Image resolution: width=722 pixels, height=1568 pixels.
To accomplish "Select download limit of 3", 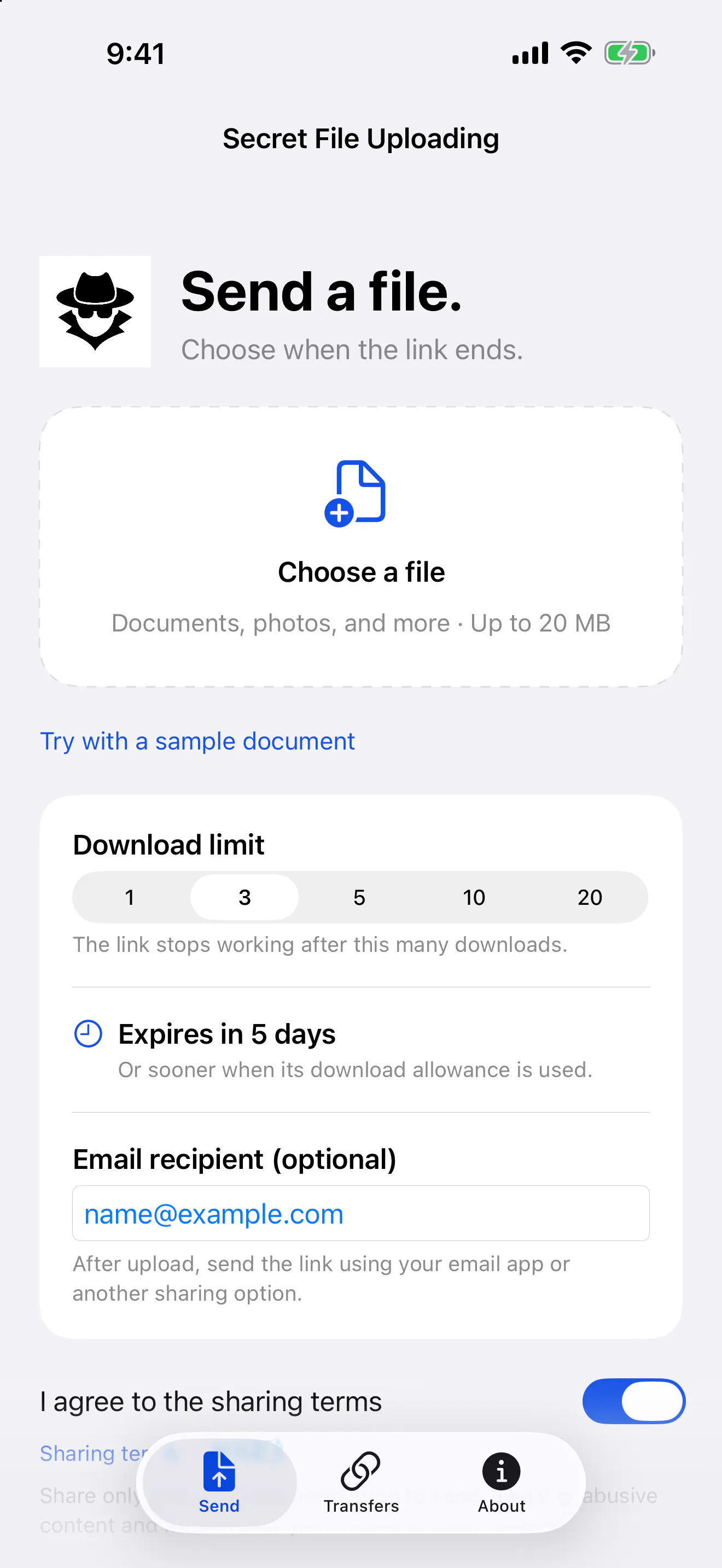I will point(244,897).
